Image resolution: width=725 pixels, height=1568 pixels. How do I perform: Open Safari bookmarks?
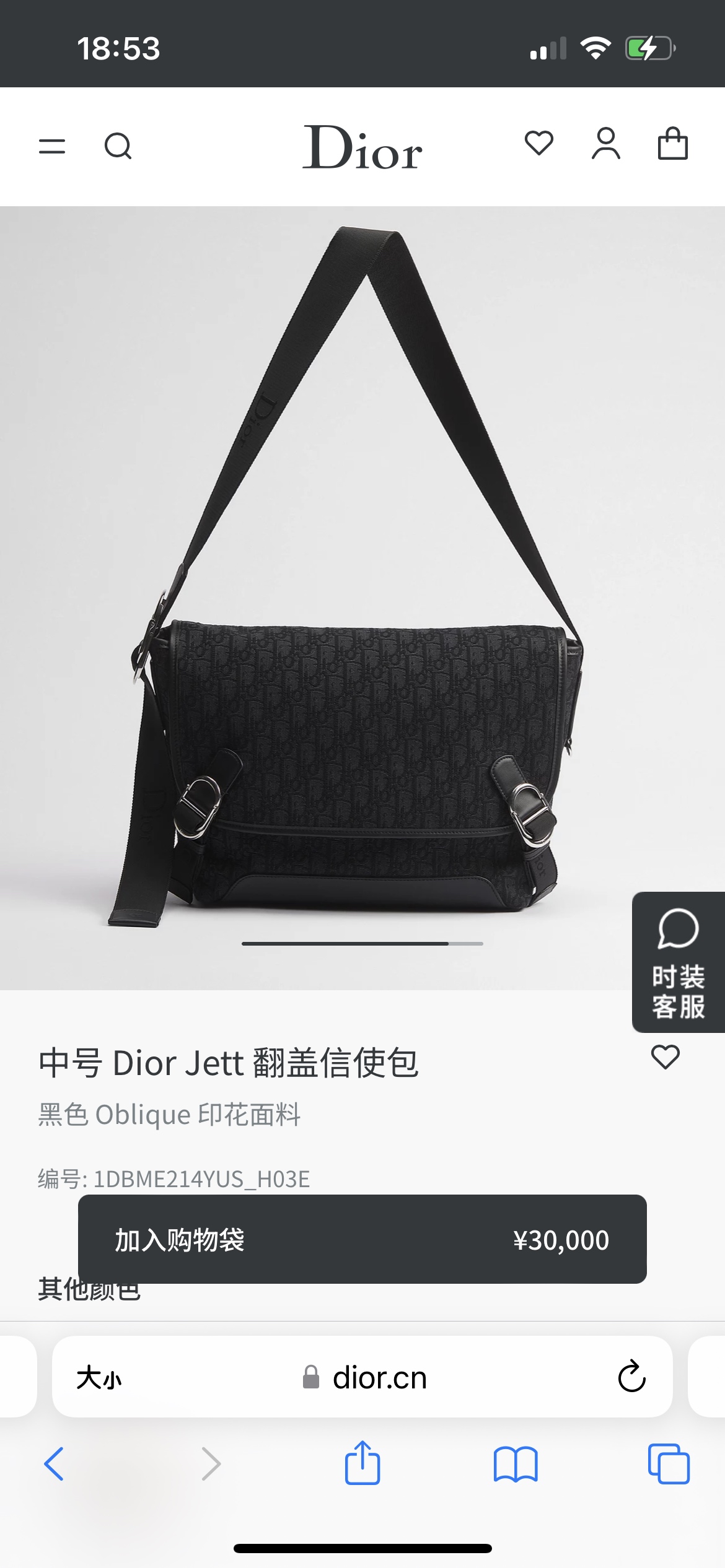pos(516,1464)
